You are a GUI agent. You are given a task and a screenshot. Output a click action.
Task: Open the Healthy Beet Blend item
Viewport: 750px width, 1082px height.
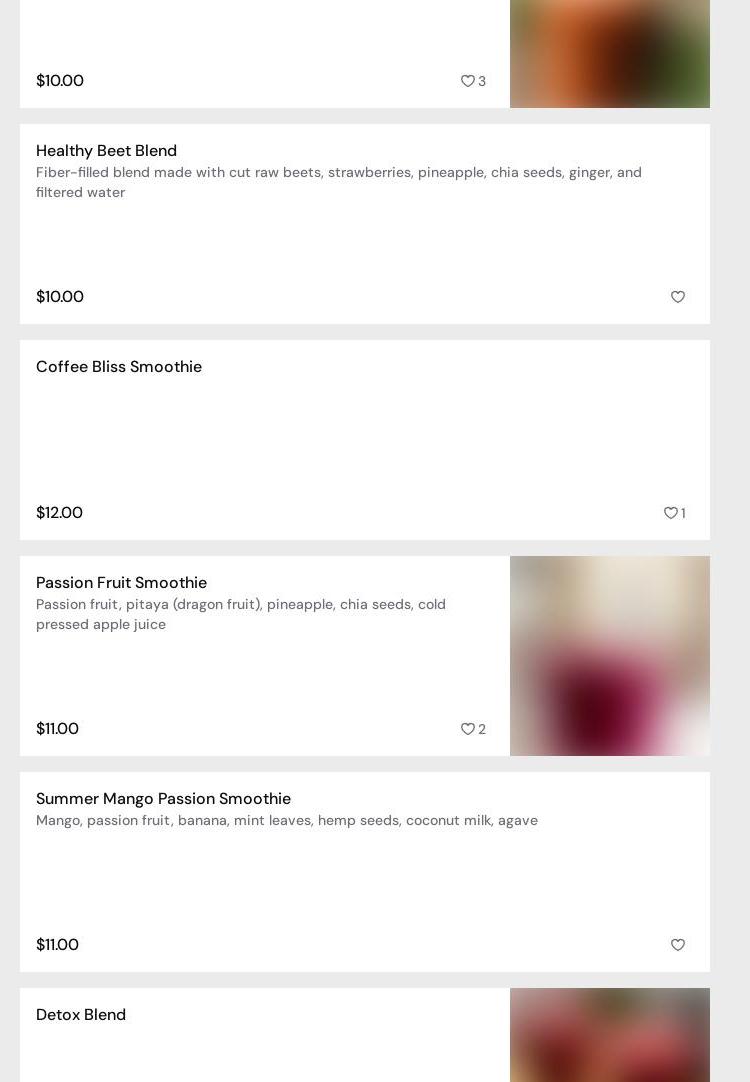tap(106, 151)
